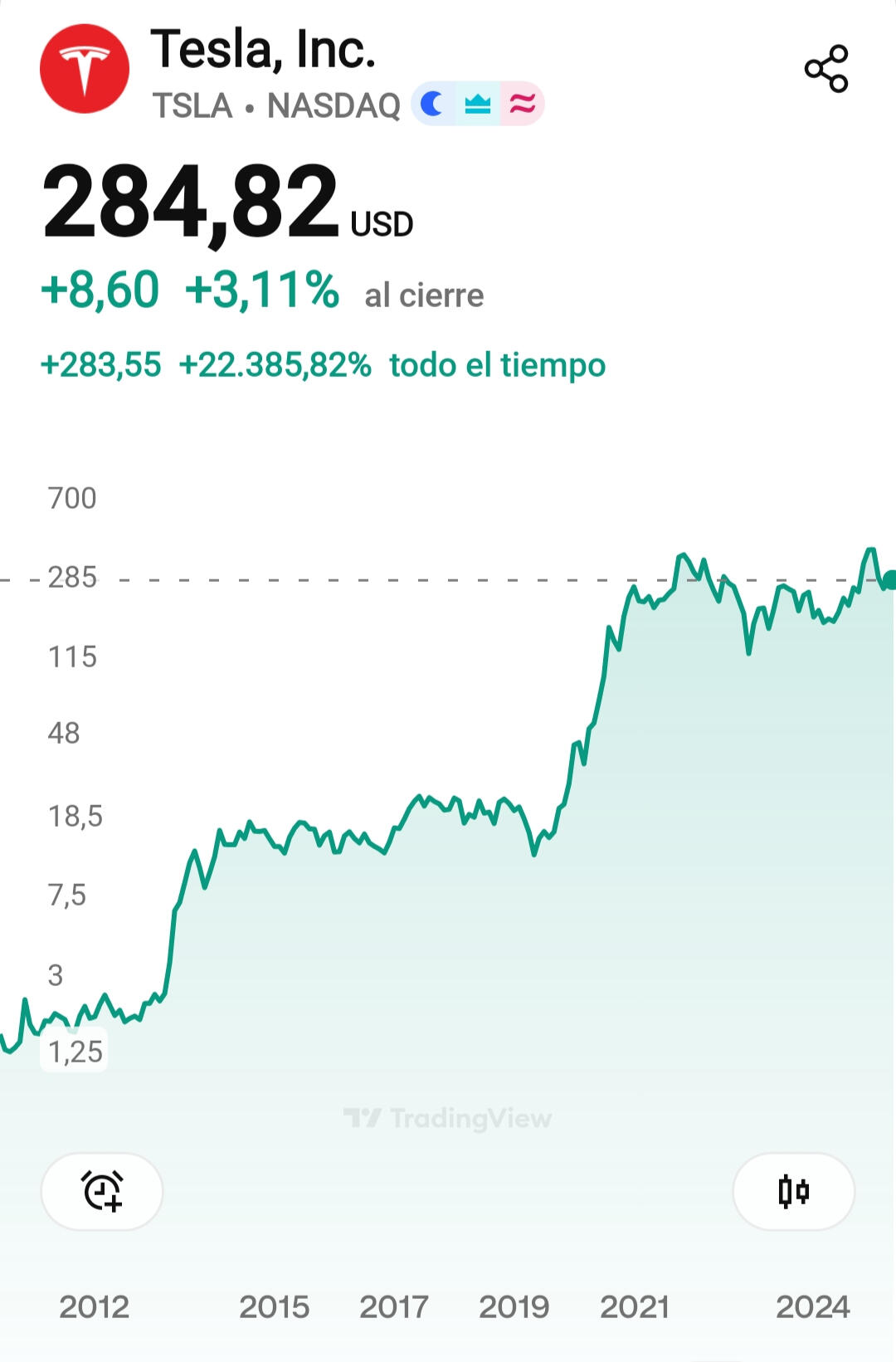This screenshot has height=1362, width=896.
Task: Share the Tesla stock page
Action: [x=825, y=69]
